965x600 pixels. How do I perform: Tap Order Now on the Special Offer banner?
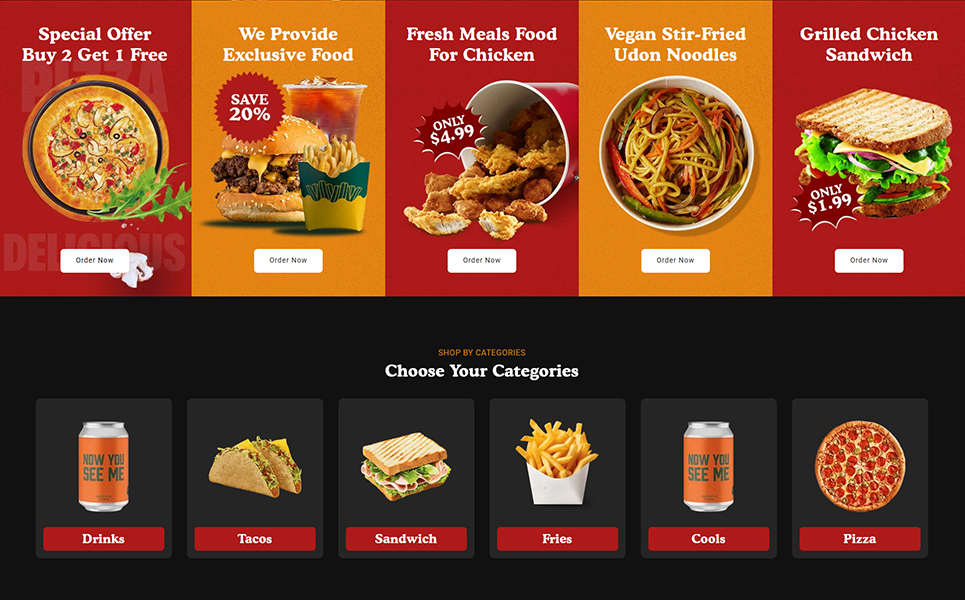(x=94, y=260)
